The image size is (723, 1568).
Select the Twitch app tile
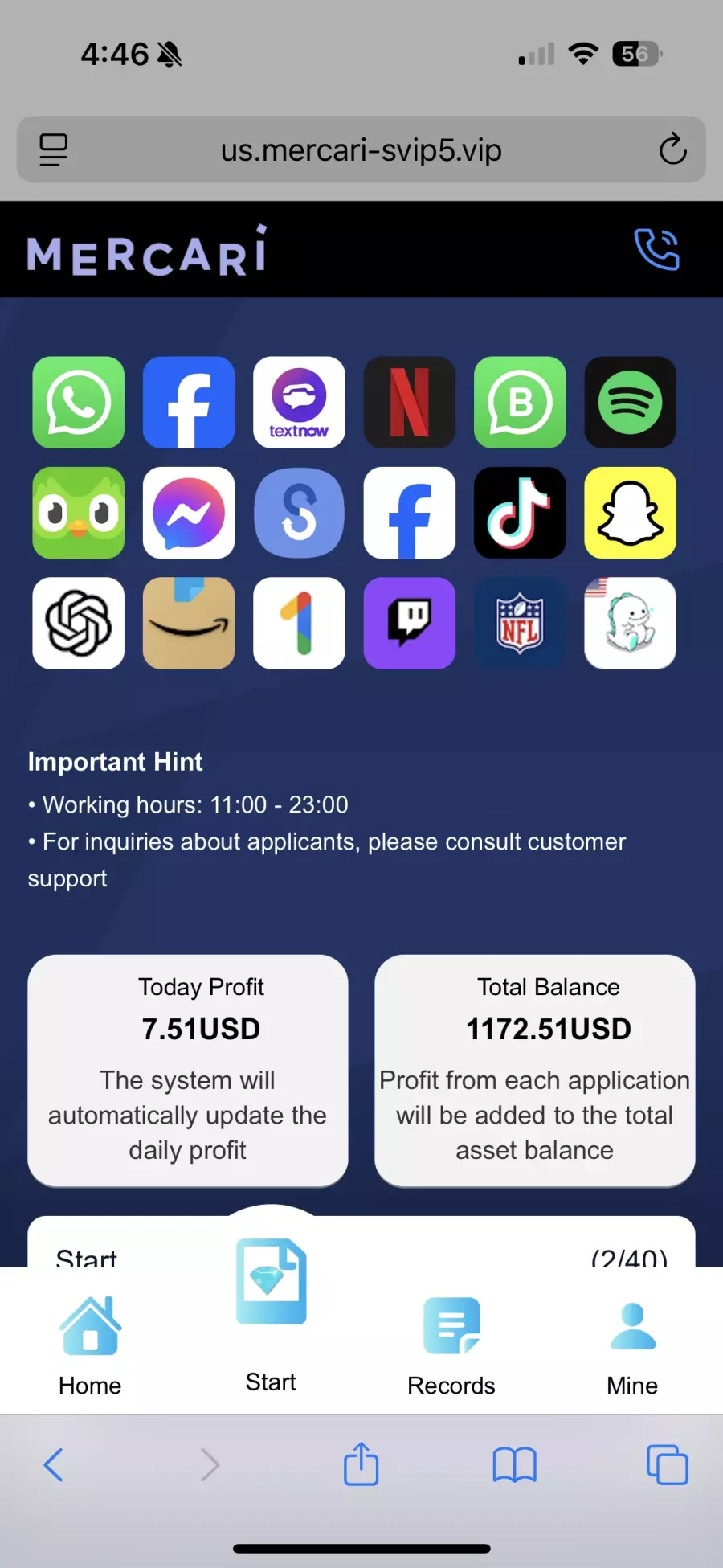coord(410,623)
